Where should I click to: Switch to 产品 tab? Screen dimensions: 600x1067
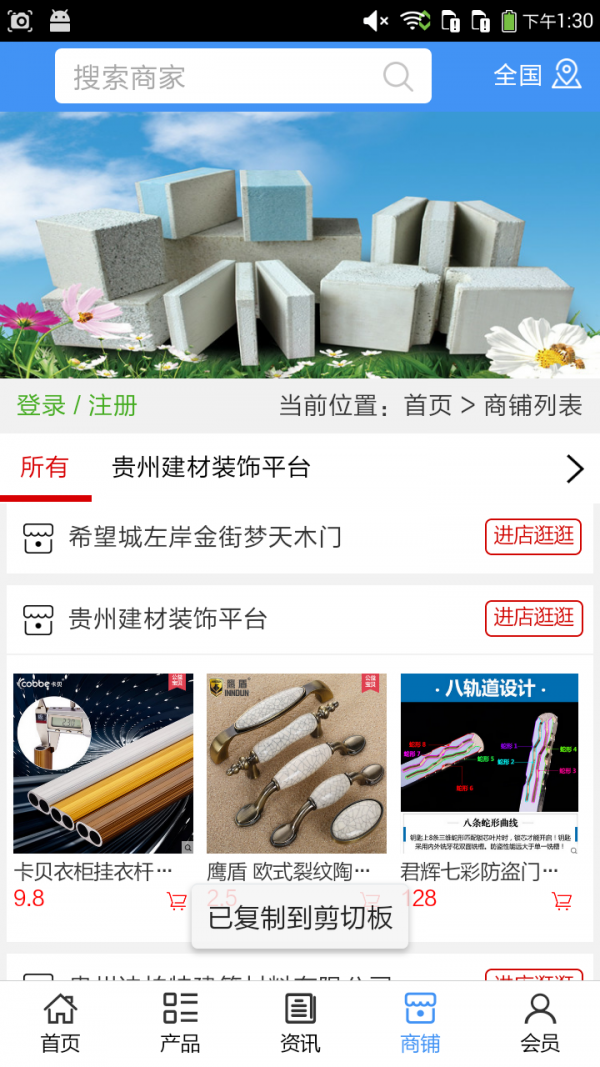tap(180, 1023)
